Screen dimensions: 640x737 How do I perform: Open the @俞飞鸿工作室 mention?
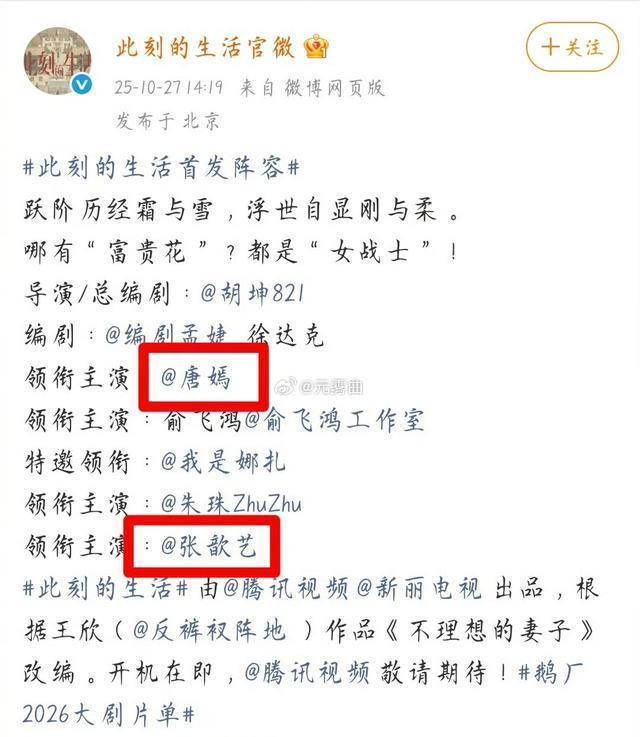[x=334, y=419]
